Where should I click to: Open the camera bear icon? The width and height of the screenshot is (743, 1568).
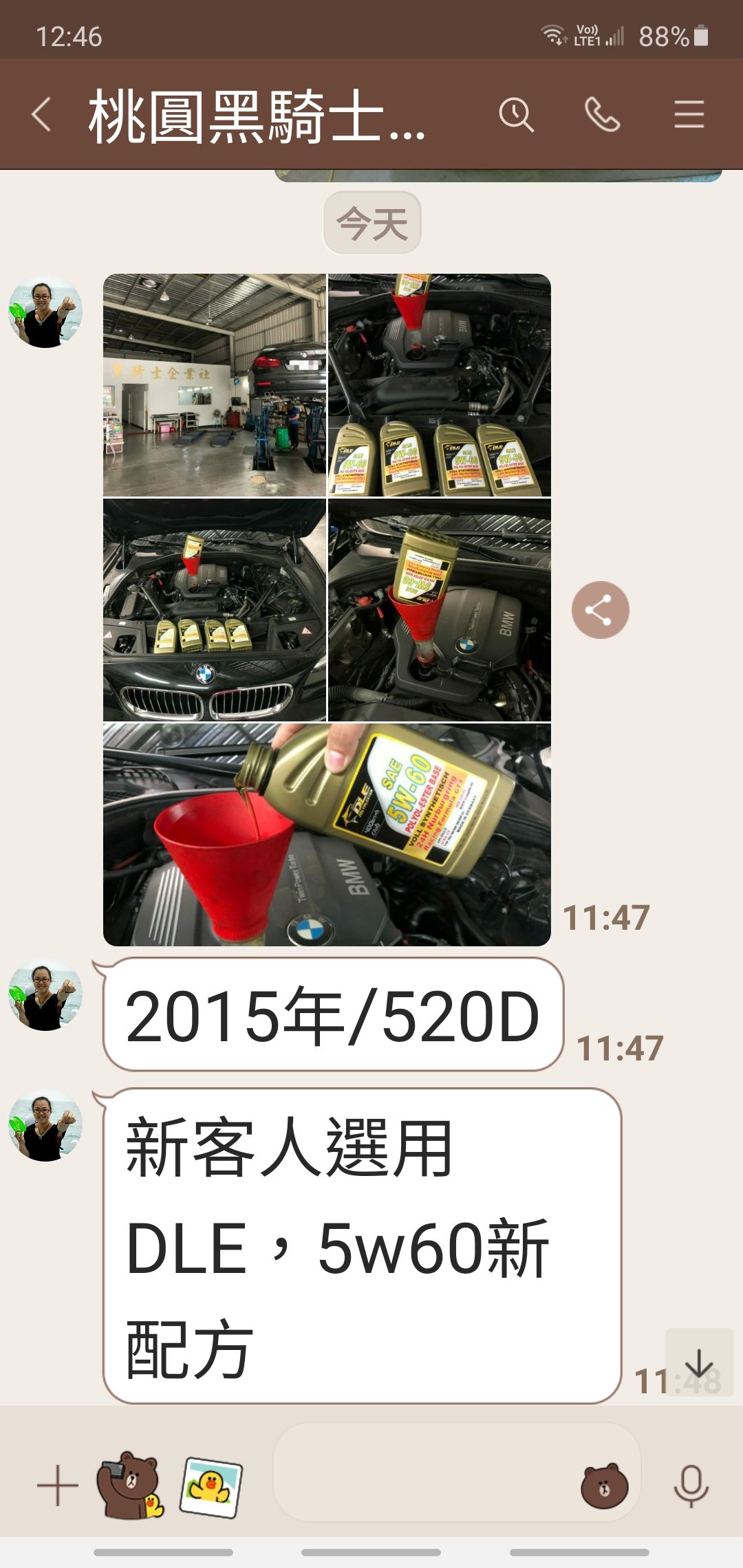129,1484
